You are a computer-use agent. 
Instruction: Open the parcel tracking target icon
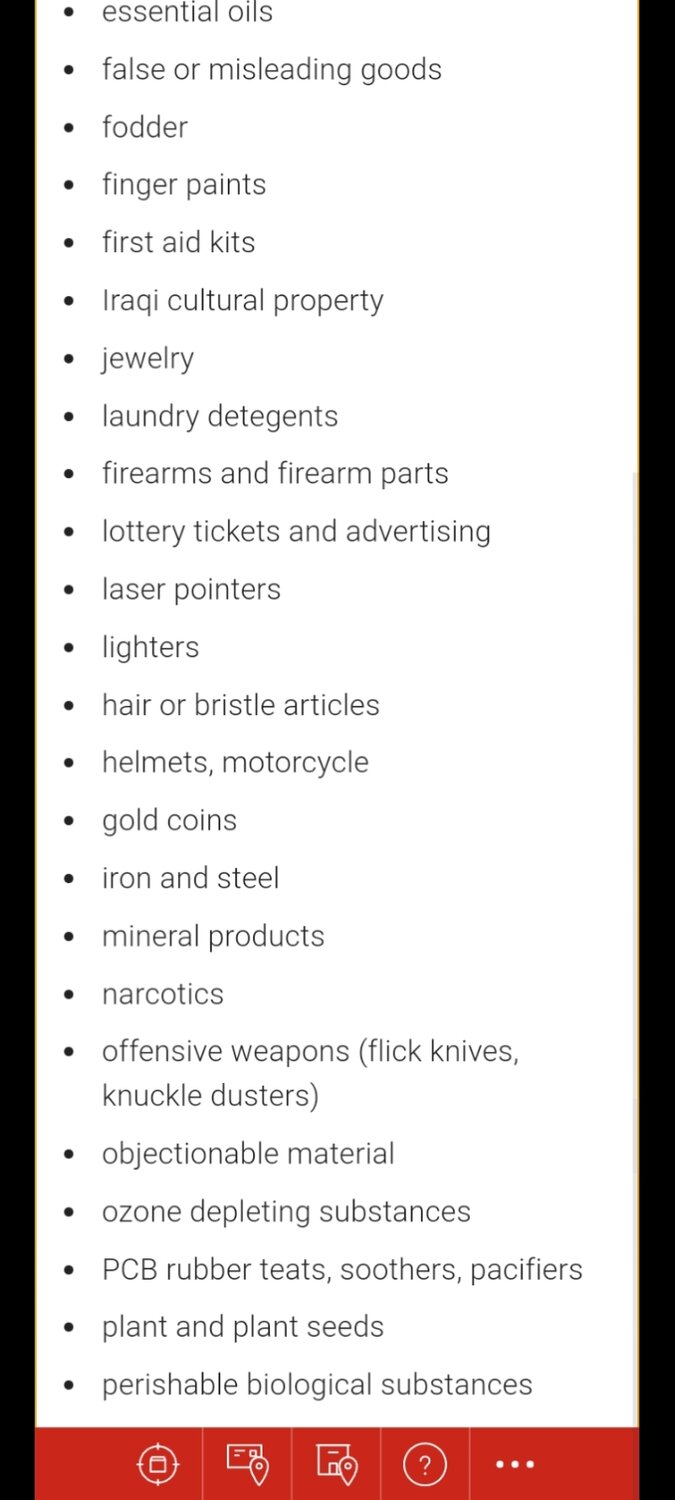pos(157,1465)
